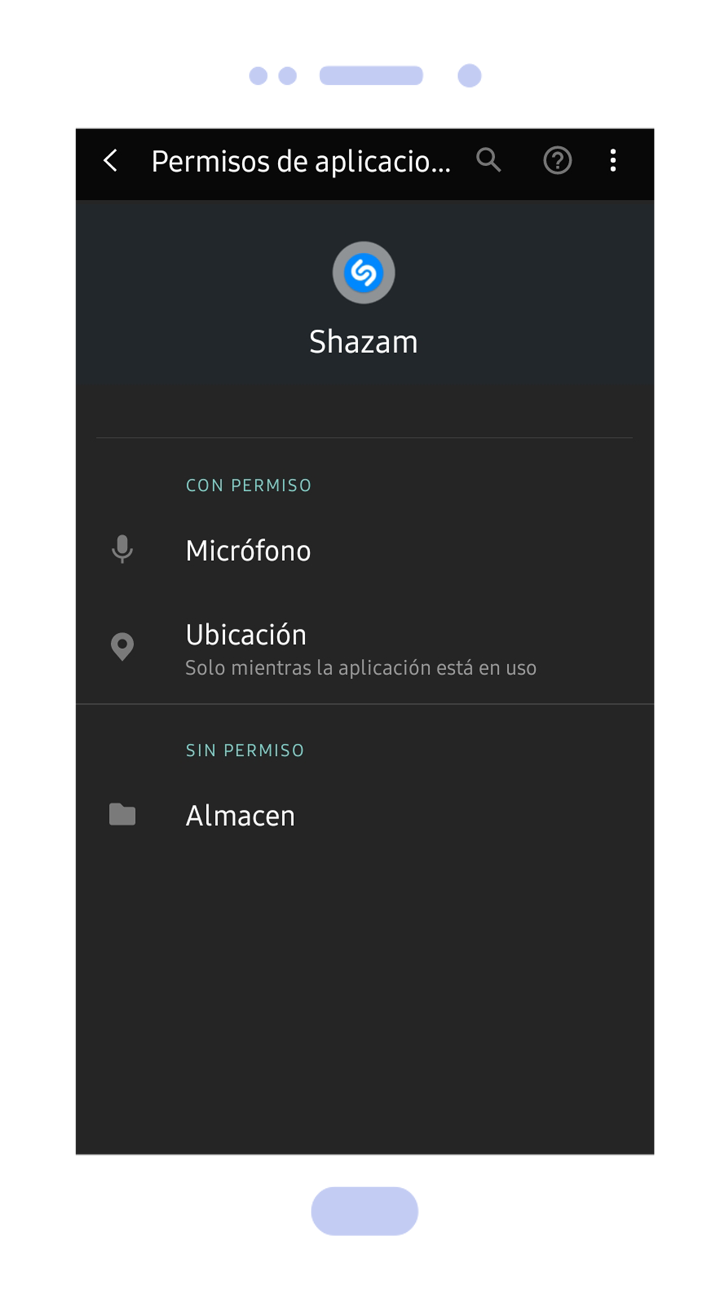Open the Ubicación permission settings

click(x=364, y=648)
